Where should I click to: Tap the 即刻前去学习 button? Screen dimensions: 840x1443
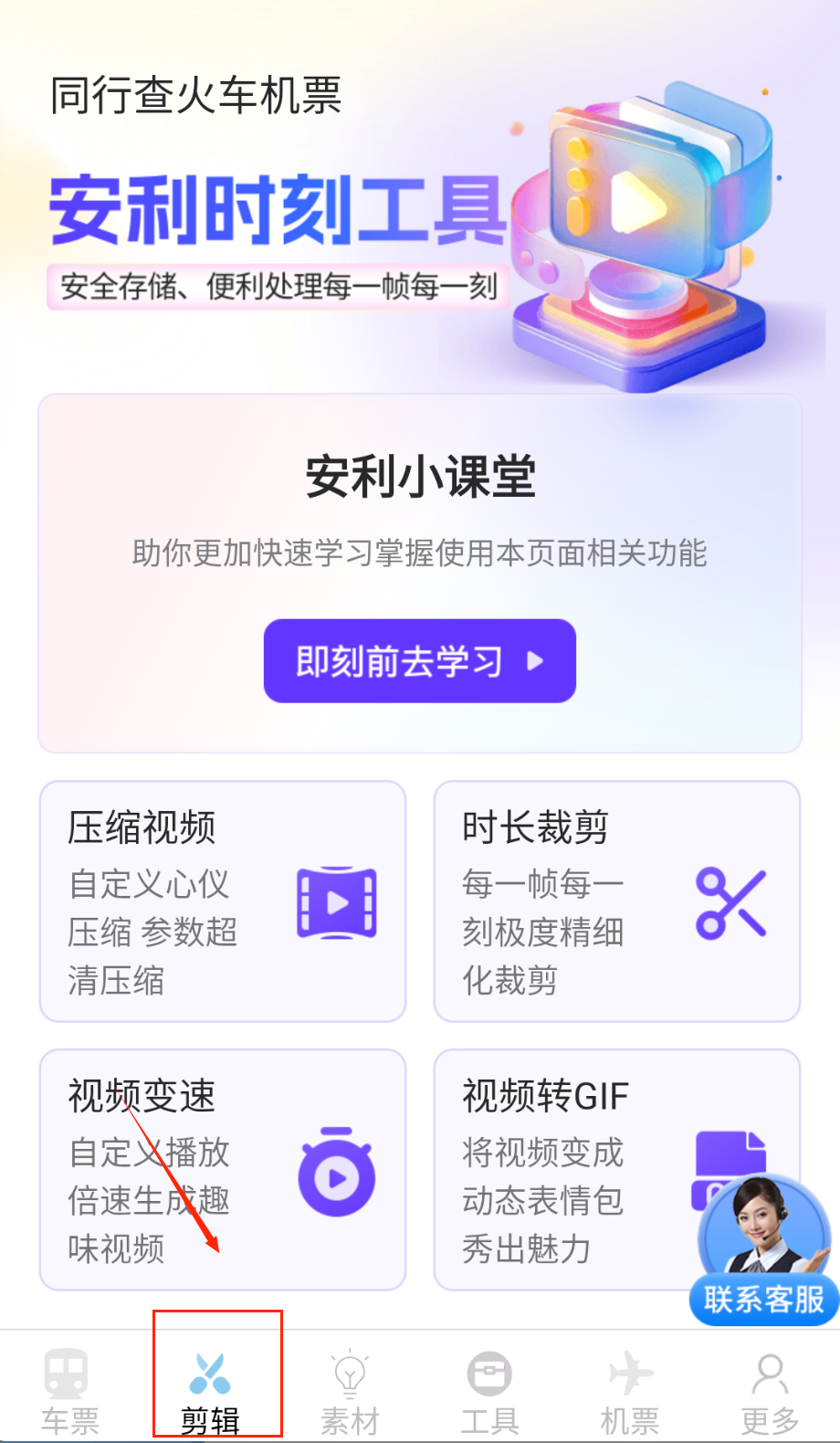point(419,661)
